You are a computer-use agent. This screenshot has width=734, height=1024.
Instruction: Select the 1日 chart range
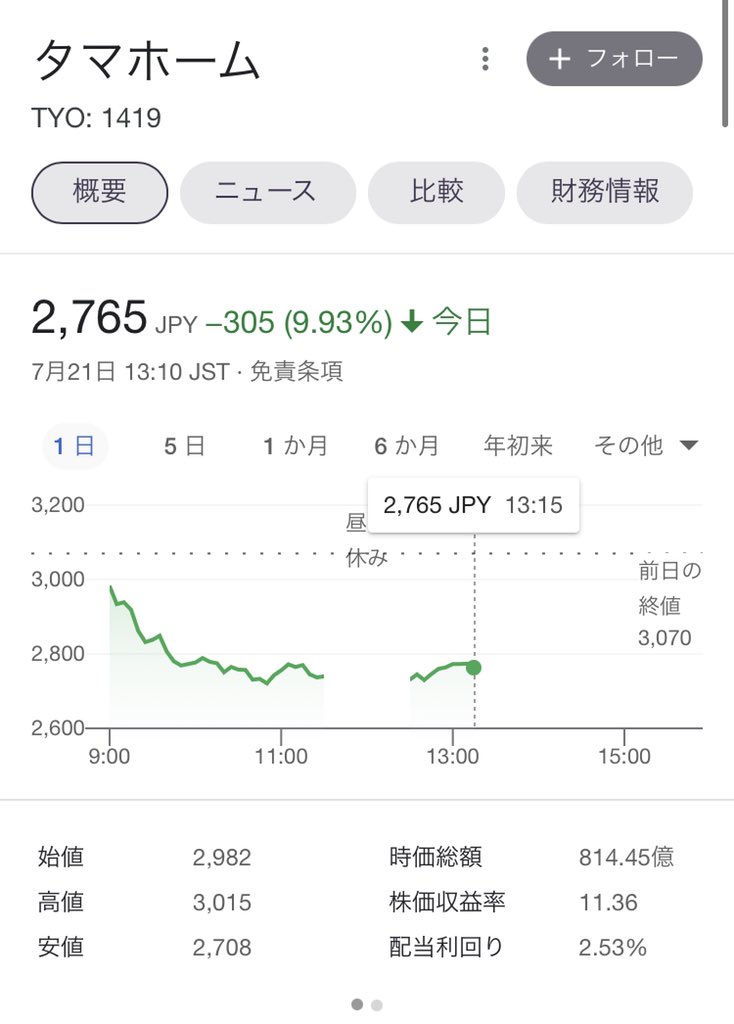[x=74, y=446]
